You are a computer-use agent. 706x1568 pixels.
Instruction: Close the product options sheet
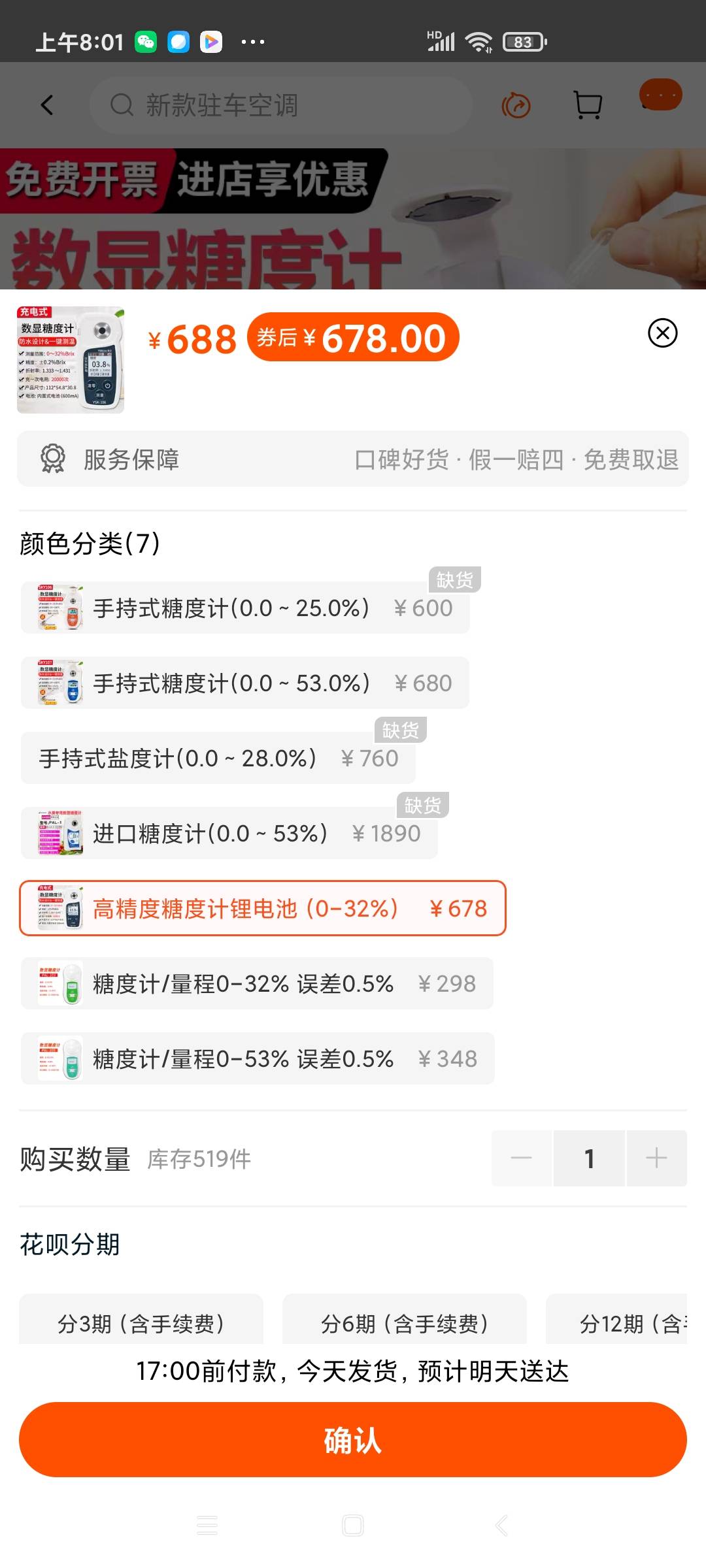click(662, 333)
